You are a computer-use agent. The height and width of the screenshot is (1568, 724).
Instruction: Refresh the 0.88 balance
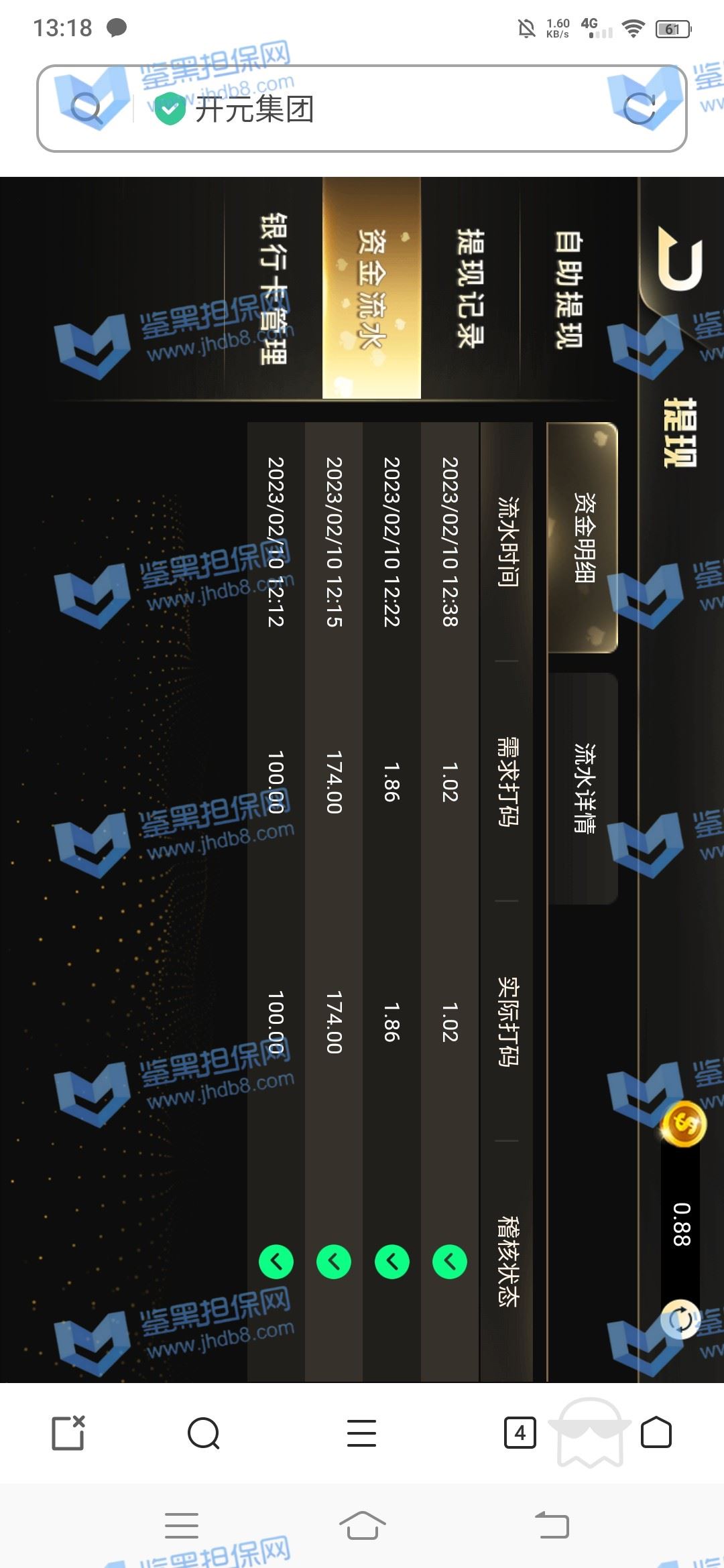point(680,1319)
